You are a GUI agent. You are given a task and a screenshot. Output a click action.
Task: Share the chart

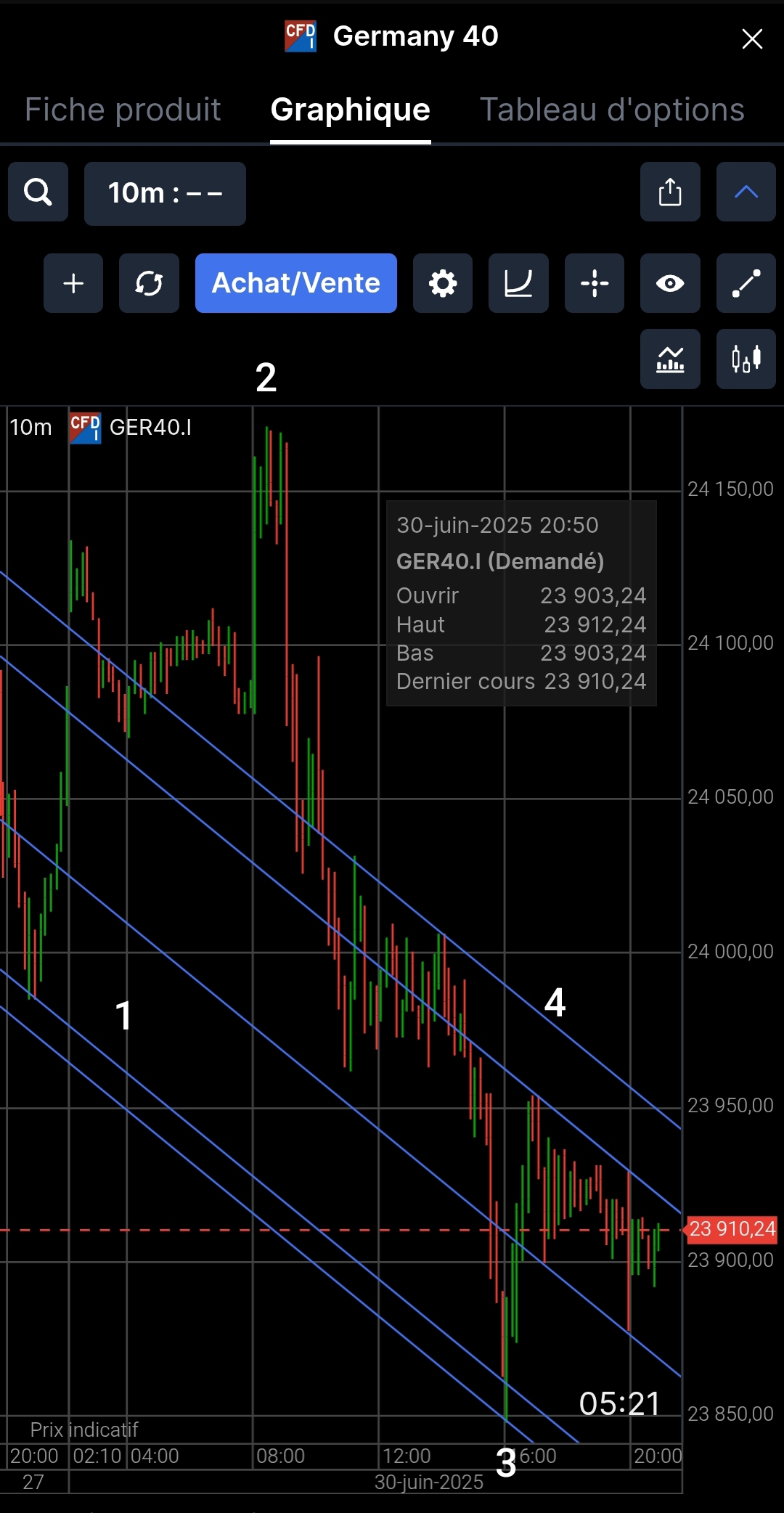[x=670, y=192]
